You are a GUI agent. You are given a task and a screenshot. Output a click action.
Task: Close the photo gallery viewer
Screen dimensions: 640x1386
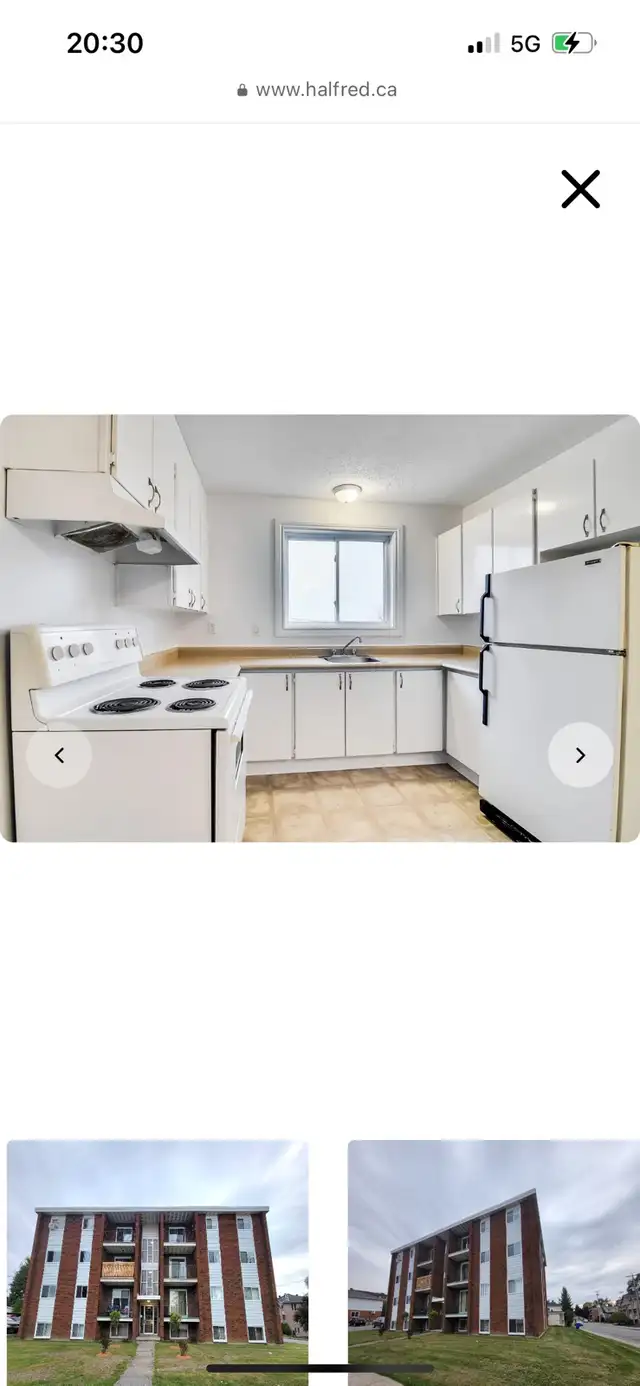click(580, 189)
